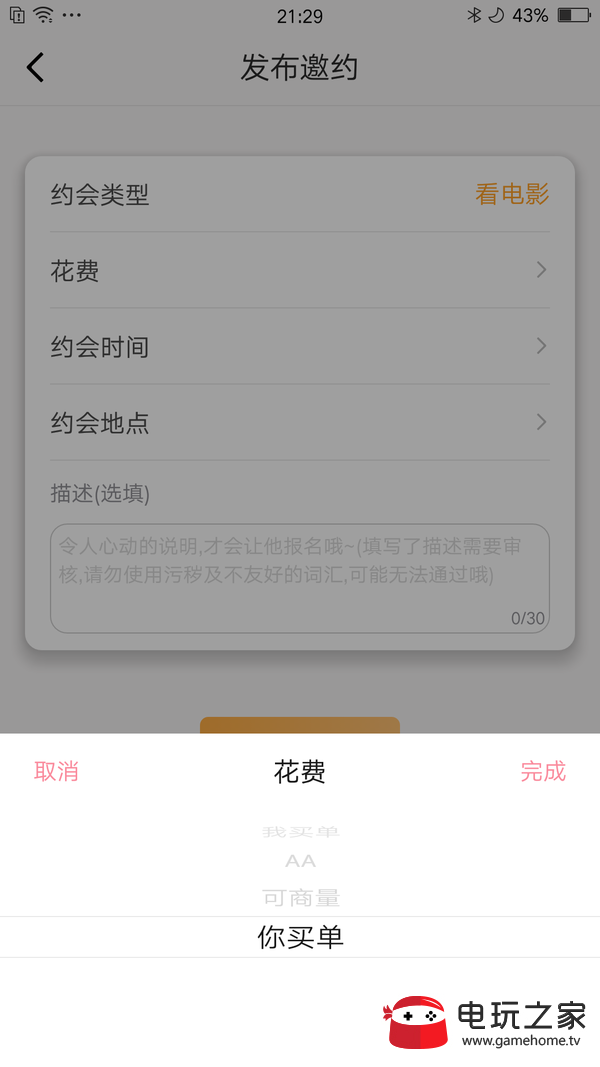The height and width of the screenshot is (1067, 600).
Task: Choose the AA option
Action: pos(300,861)
